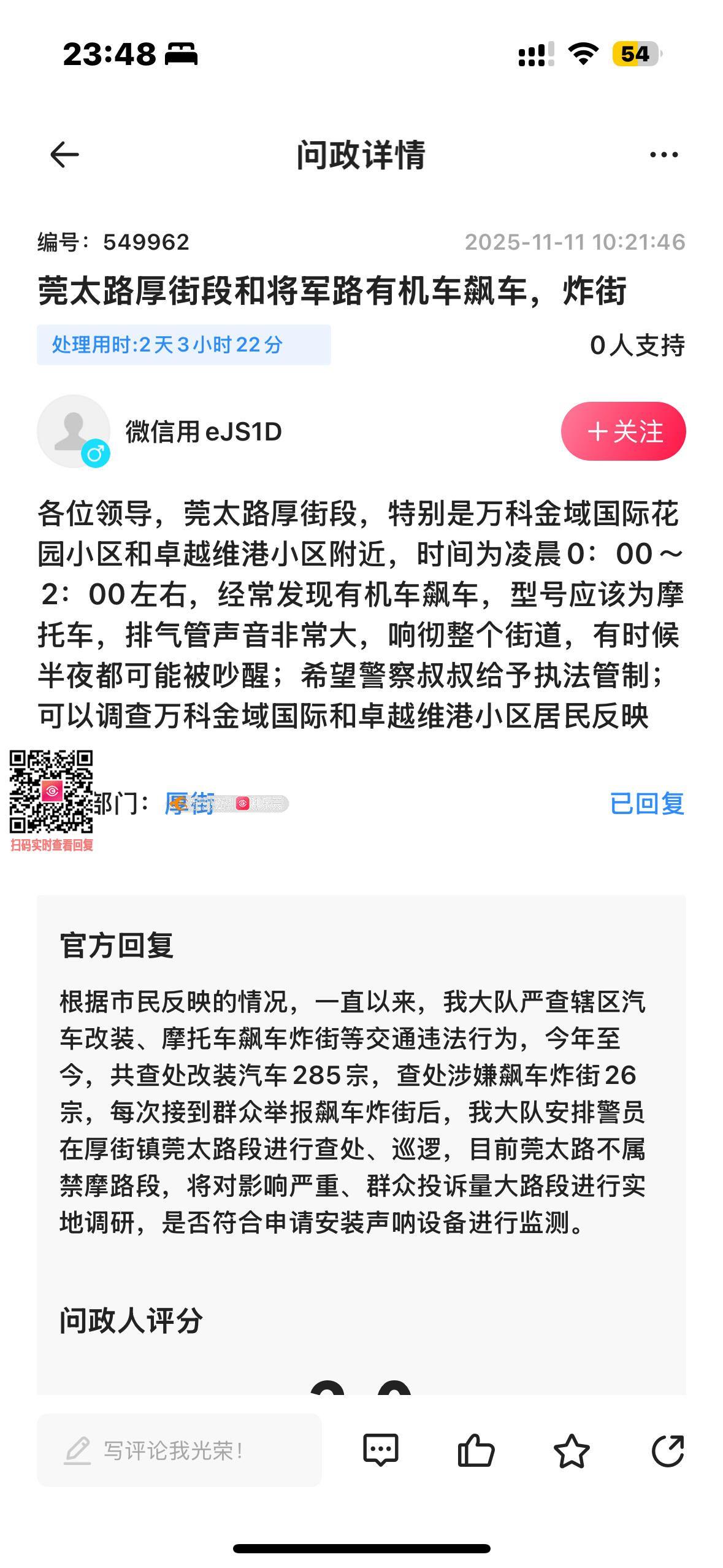
Task: Like this post with thumbs-up icon
Action: click(476, 1450)
